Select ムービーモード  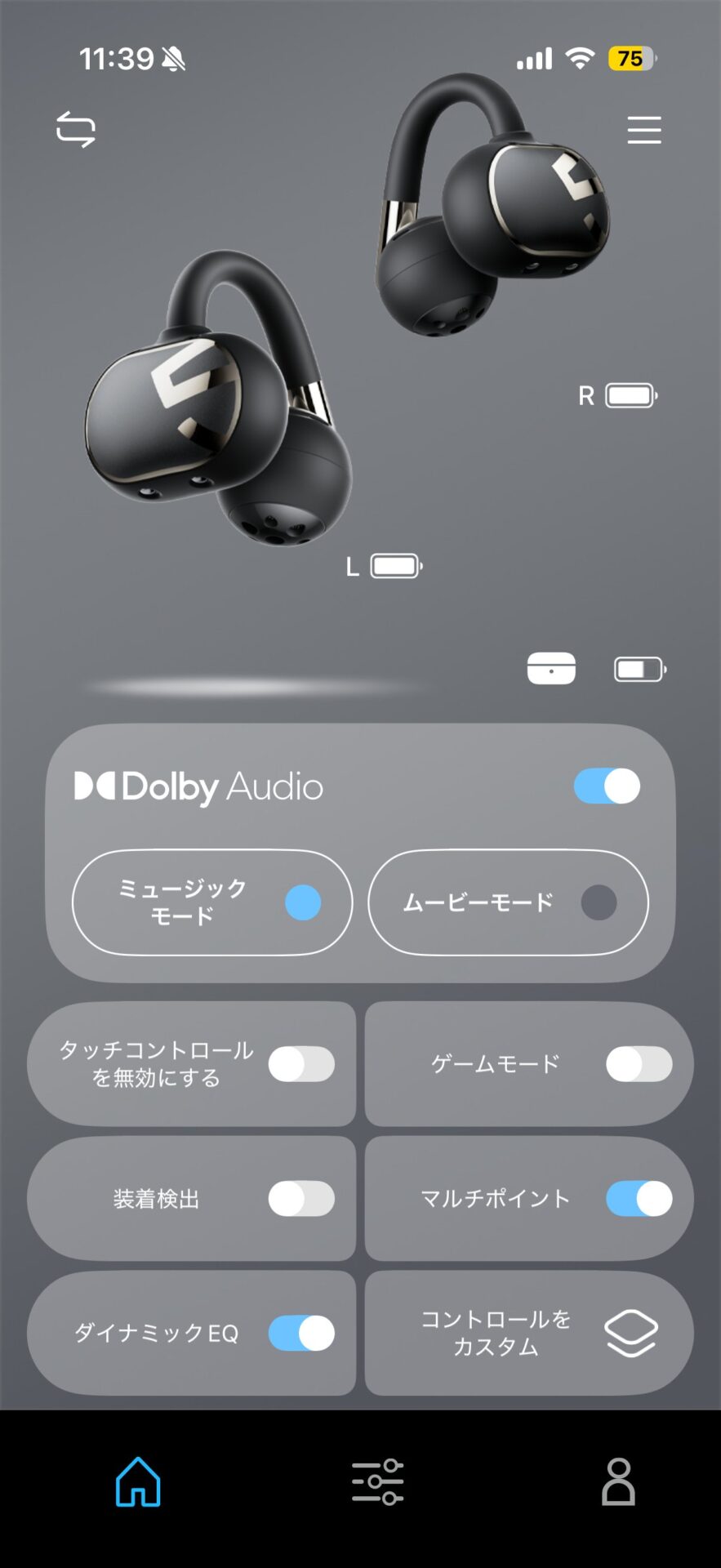508,902
